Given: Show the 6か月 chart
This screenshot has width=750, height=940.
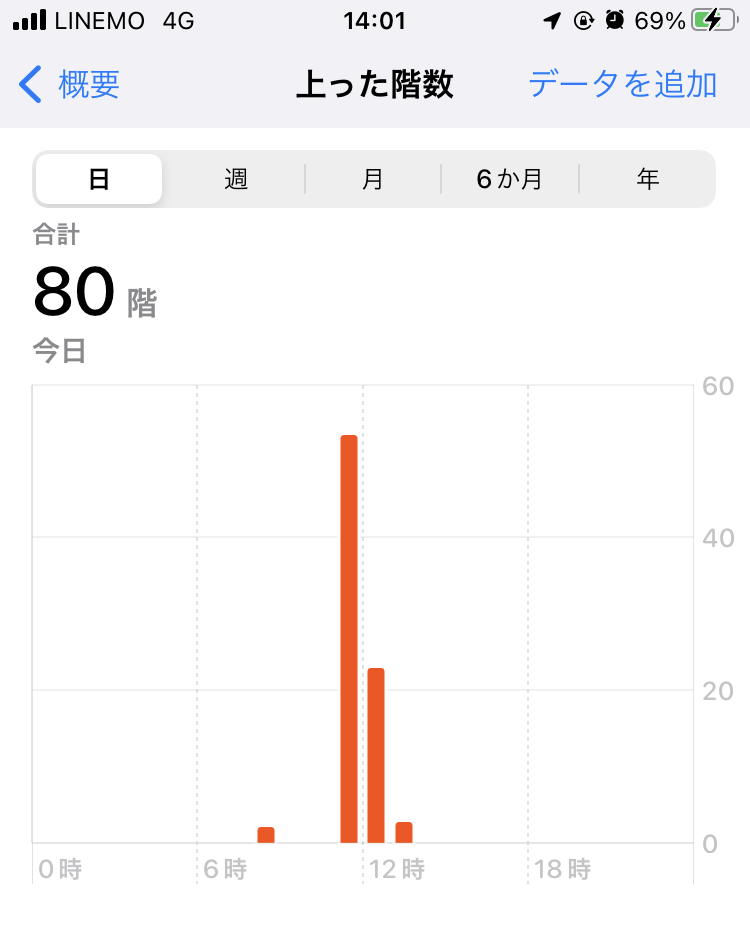Looking at the screenshot, I should coord(509,179).
